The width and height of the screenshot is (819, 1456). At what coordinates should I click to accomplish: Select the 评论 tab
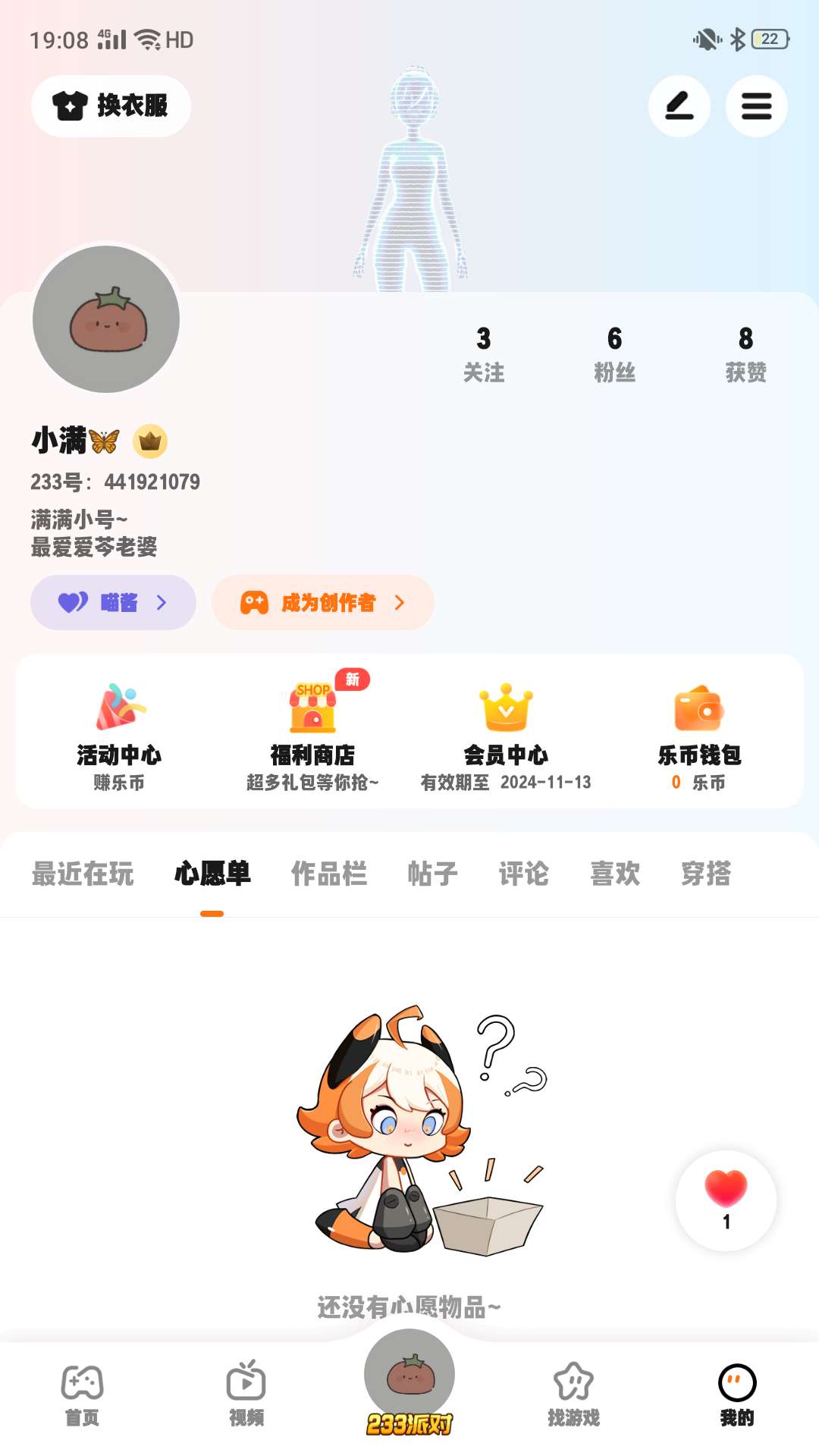pos(523,874)
